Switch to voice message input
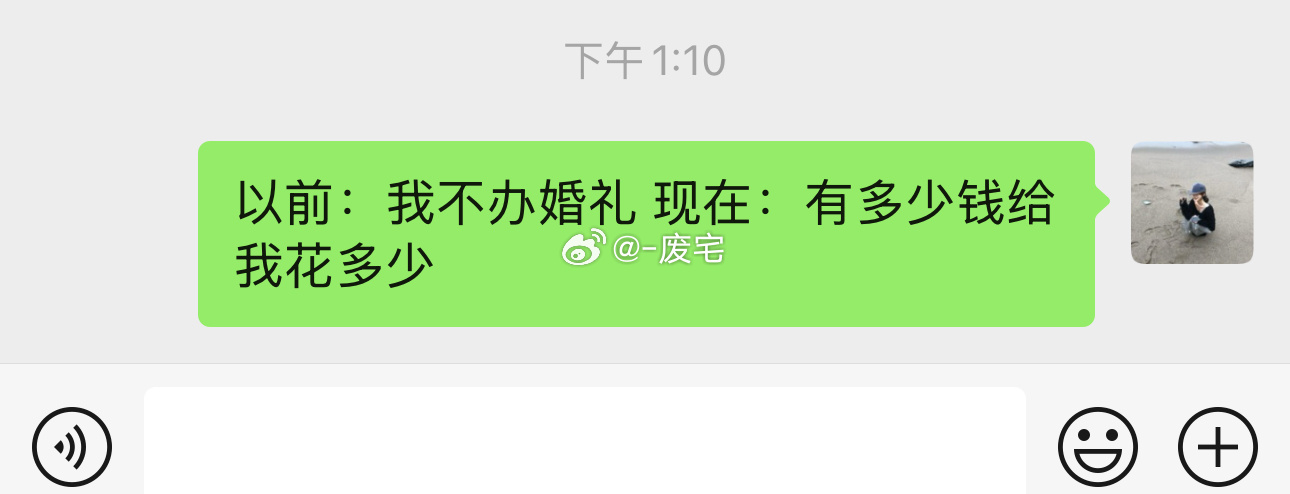 [x=72, y=447]
